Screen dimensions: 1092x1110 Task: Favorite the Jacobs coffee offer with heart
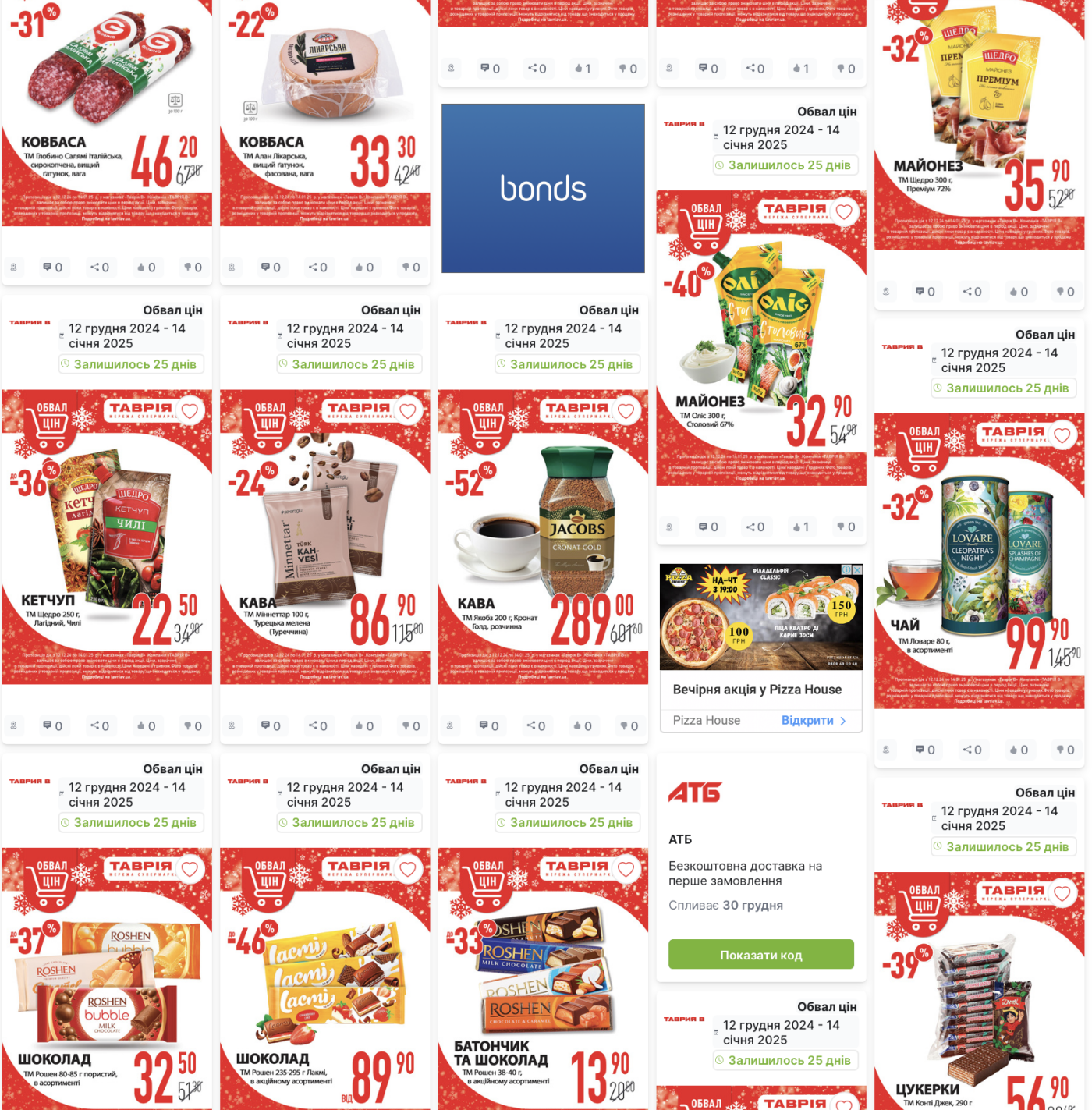(626, 411)
